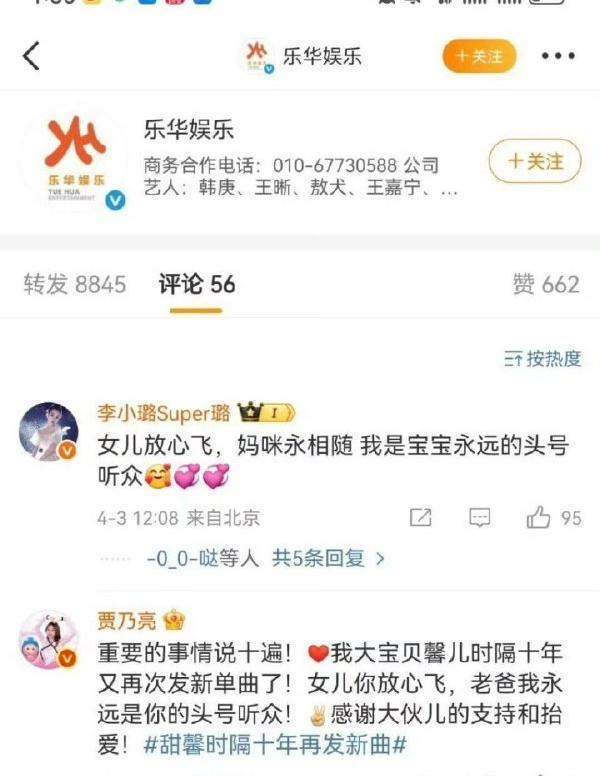Screen dimensions: 600x776
Task: Repost 李小璐Super璐's comment
Action: (x=421, y=517)
